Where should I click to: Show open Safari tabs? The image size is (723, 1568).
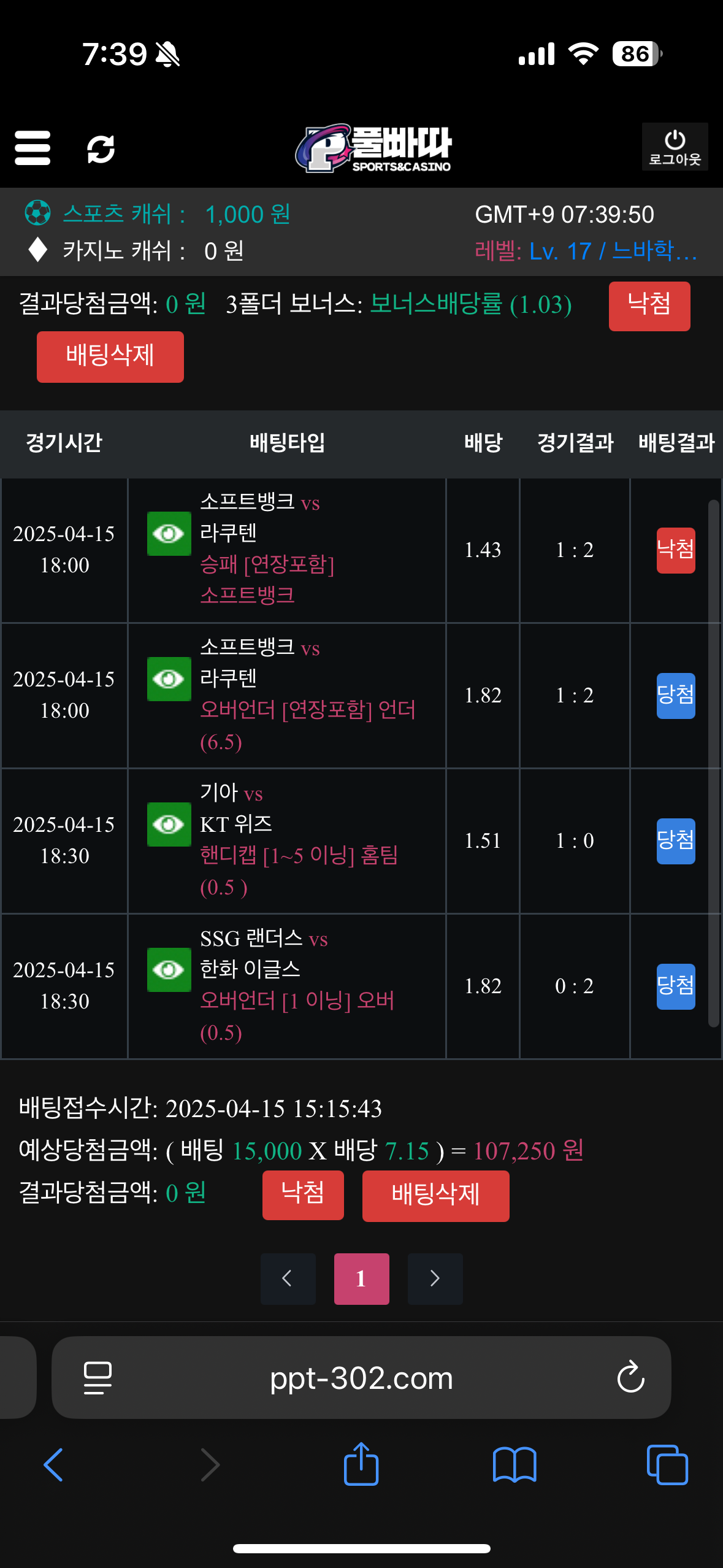[x=667, y=1465]
